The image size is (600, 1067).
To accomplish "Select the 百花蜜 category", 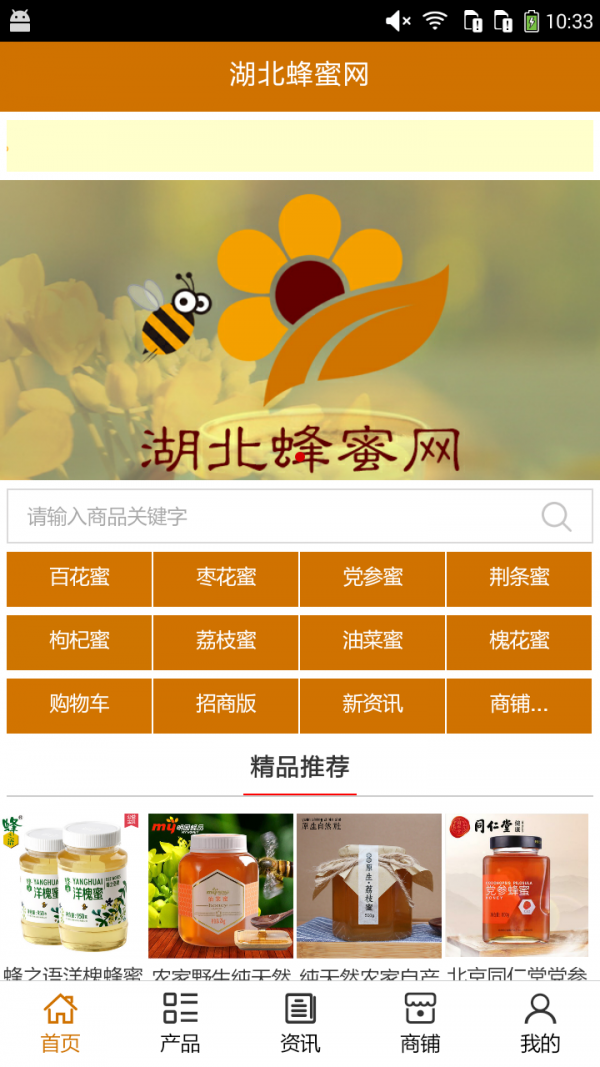I will (79, 578).
